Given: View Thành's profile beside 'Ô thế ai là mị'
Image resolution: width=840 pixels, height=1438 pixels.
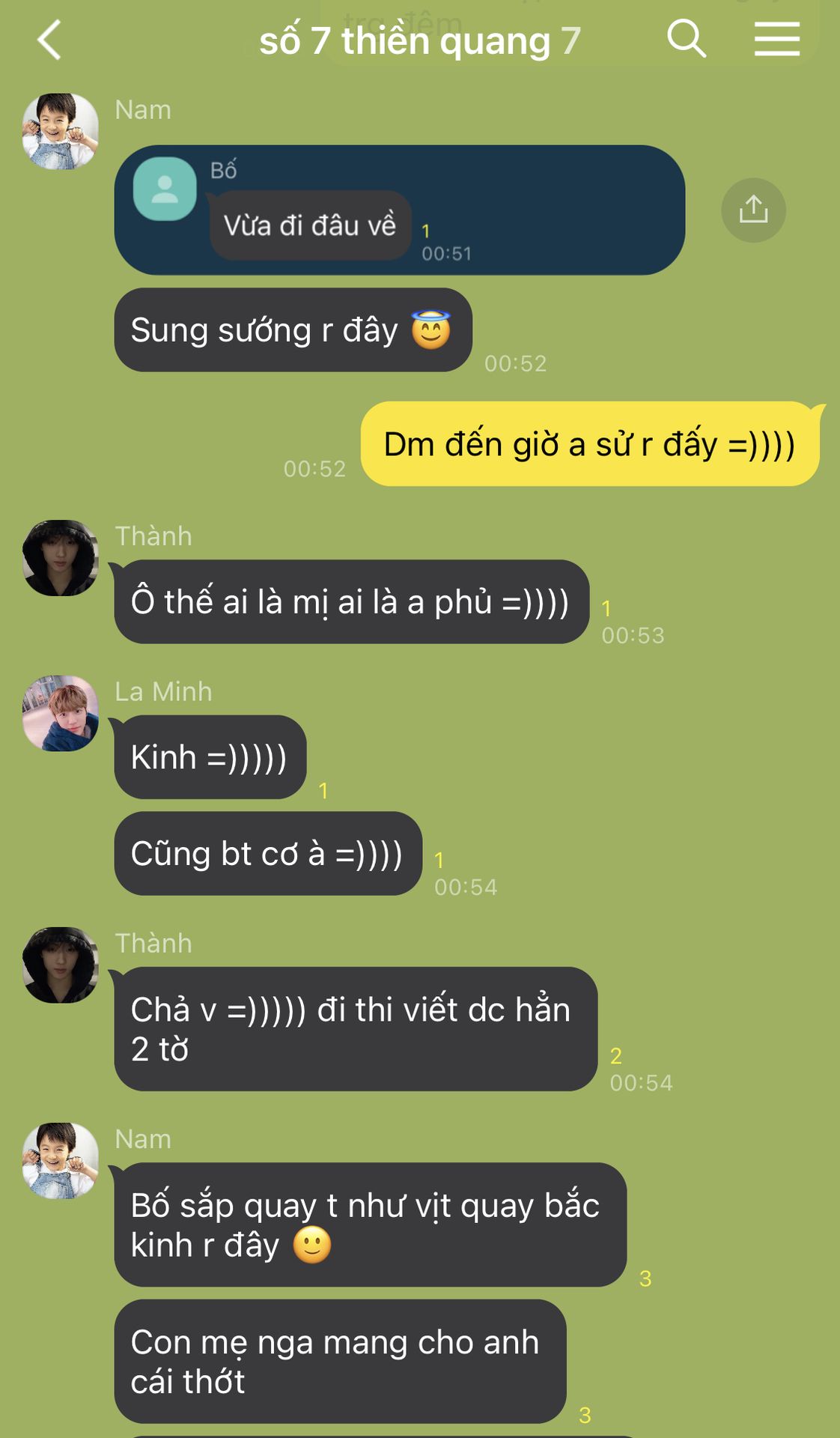Looking at the screenshot, I should point(61,558).
